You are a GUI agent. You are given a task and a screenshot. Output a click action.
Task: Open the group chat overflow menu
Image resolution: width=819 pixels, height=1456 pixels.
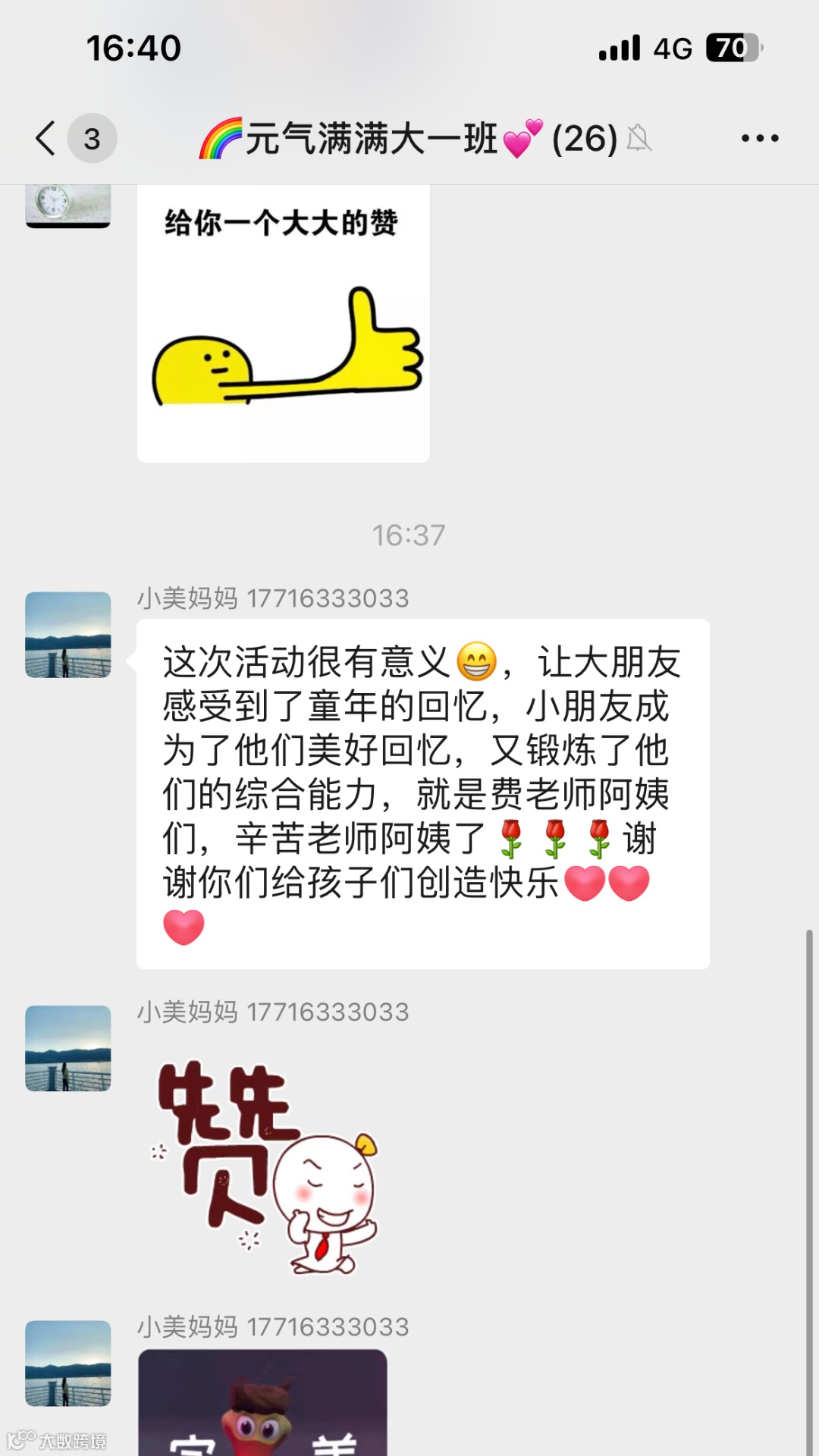(759, 138)
